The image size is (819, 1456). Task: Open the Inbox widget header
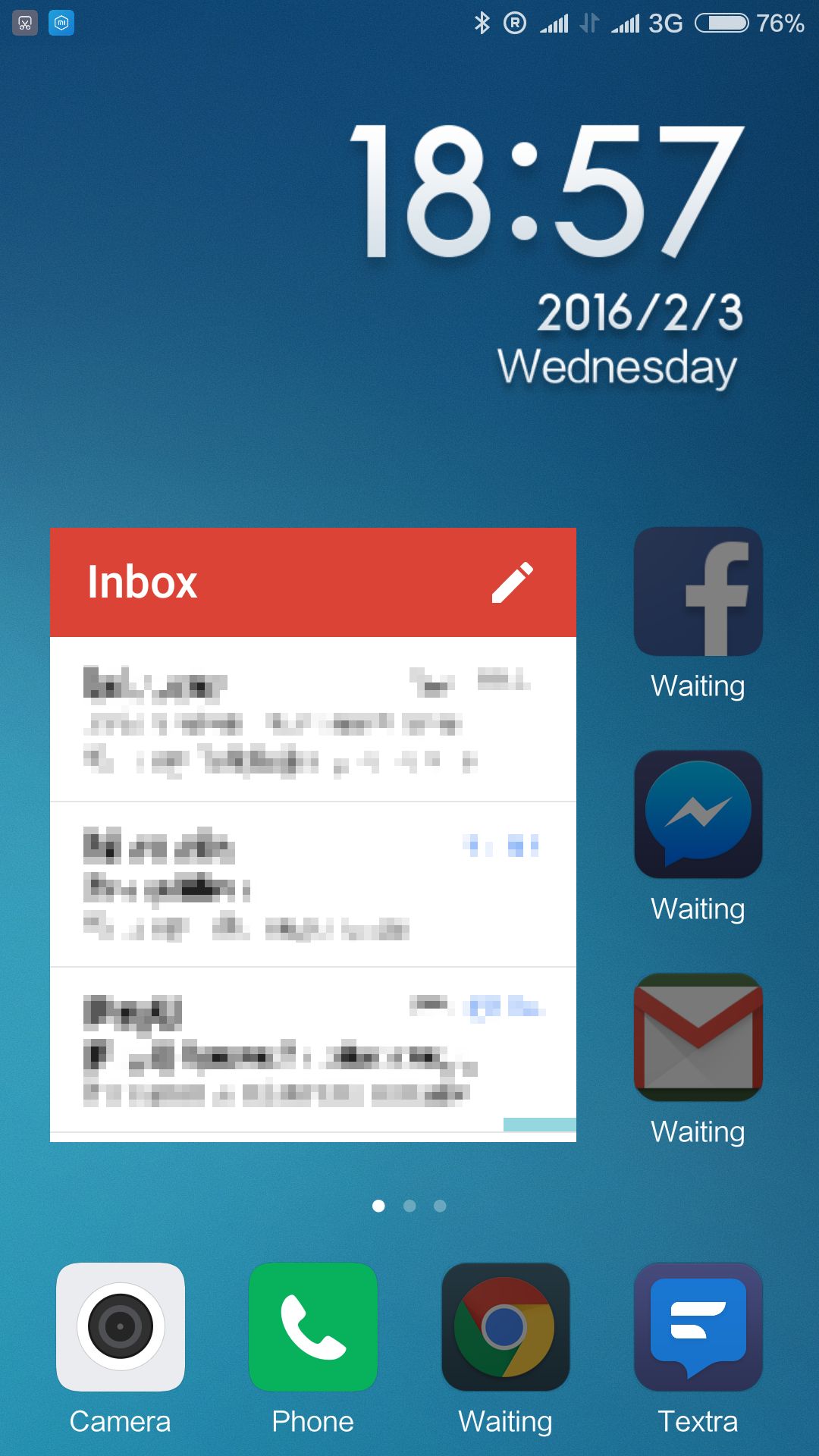tap(143, 582)
